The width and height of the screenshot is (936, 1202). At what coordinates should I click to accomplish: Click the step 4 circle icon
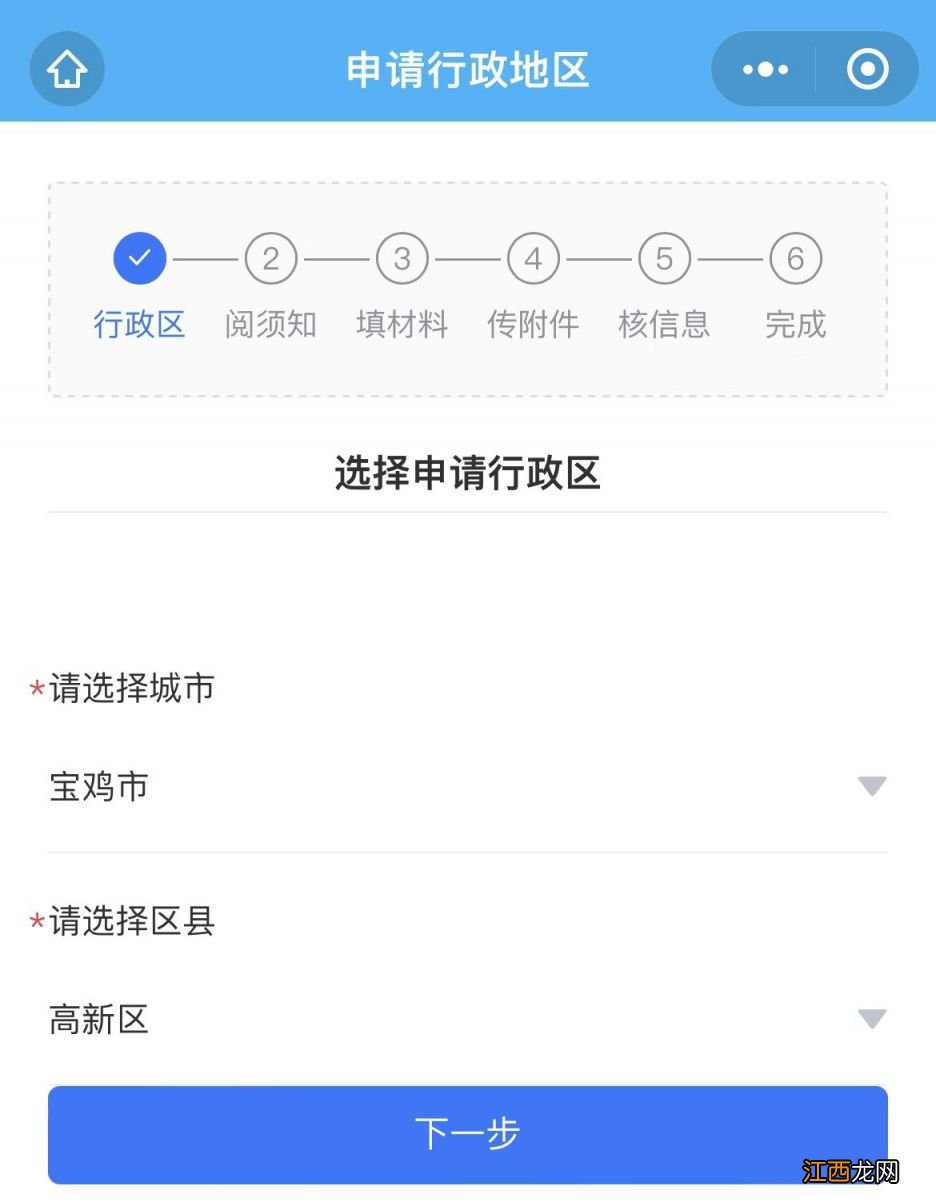(x=533, y=258)
